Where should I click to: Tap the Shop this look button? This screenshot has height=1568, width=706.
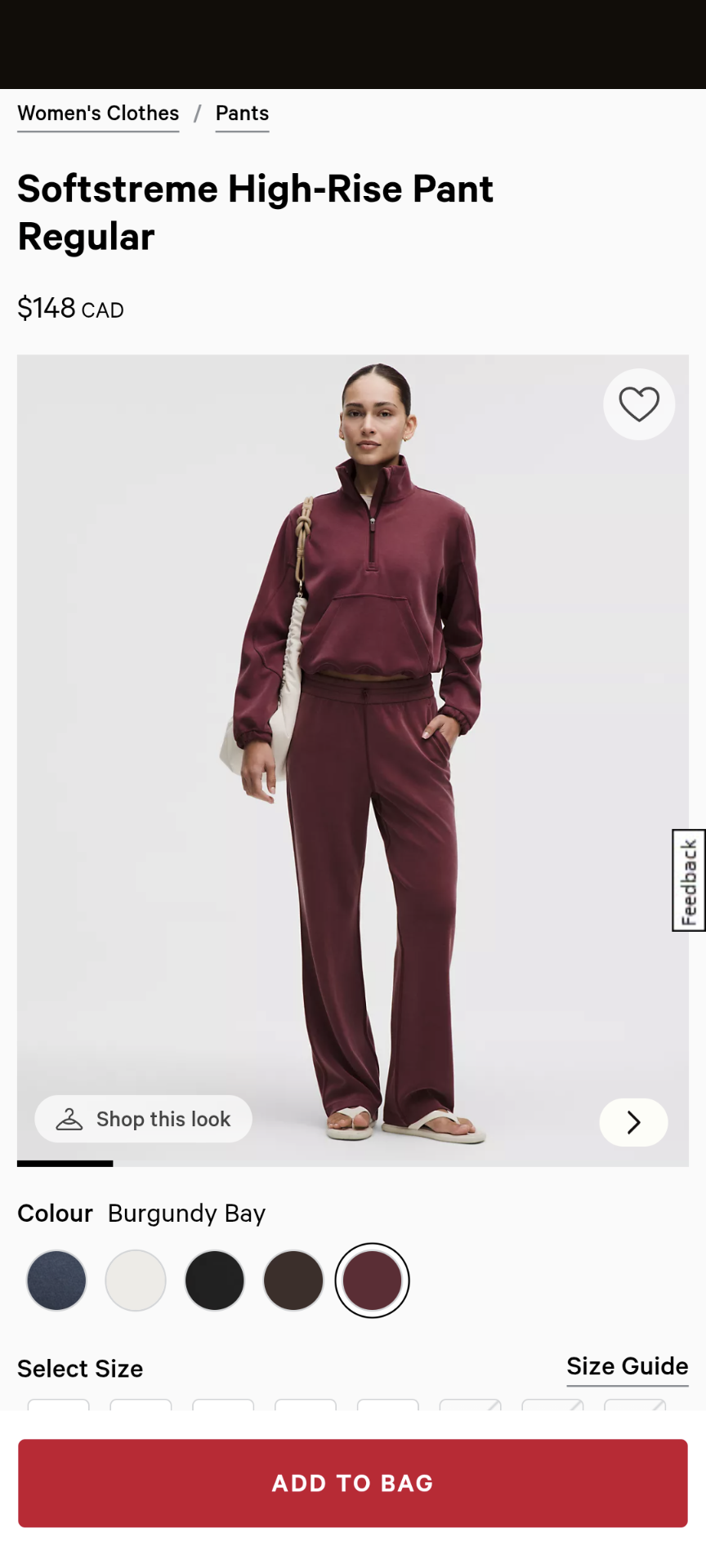click(144, 1119)
